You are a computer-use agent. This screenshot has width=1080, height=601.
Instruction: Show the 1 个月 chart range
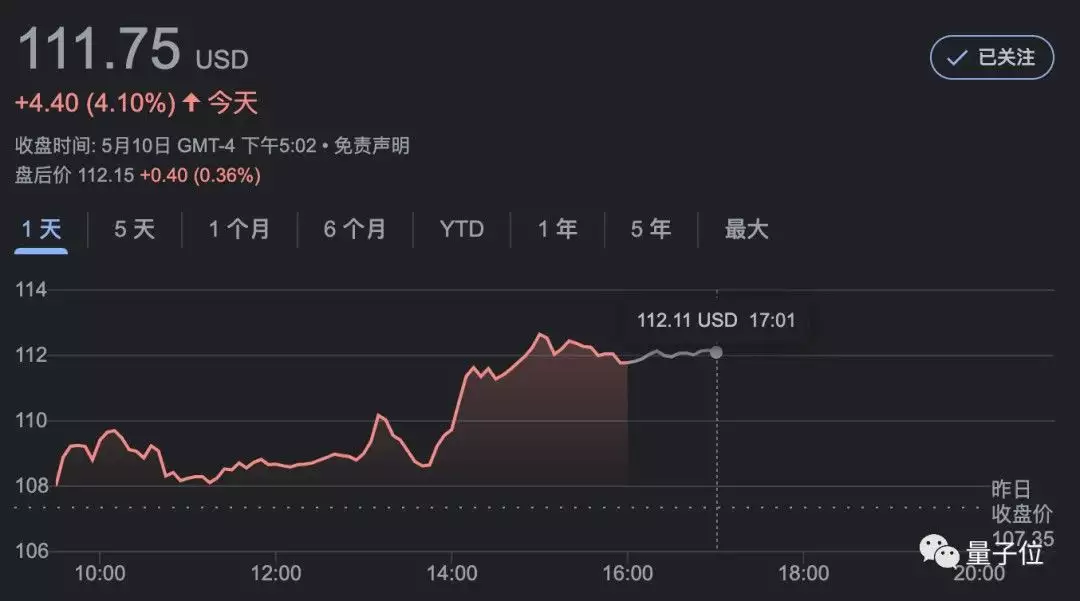pyautogui.click(x=239, y=229)
